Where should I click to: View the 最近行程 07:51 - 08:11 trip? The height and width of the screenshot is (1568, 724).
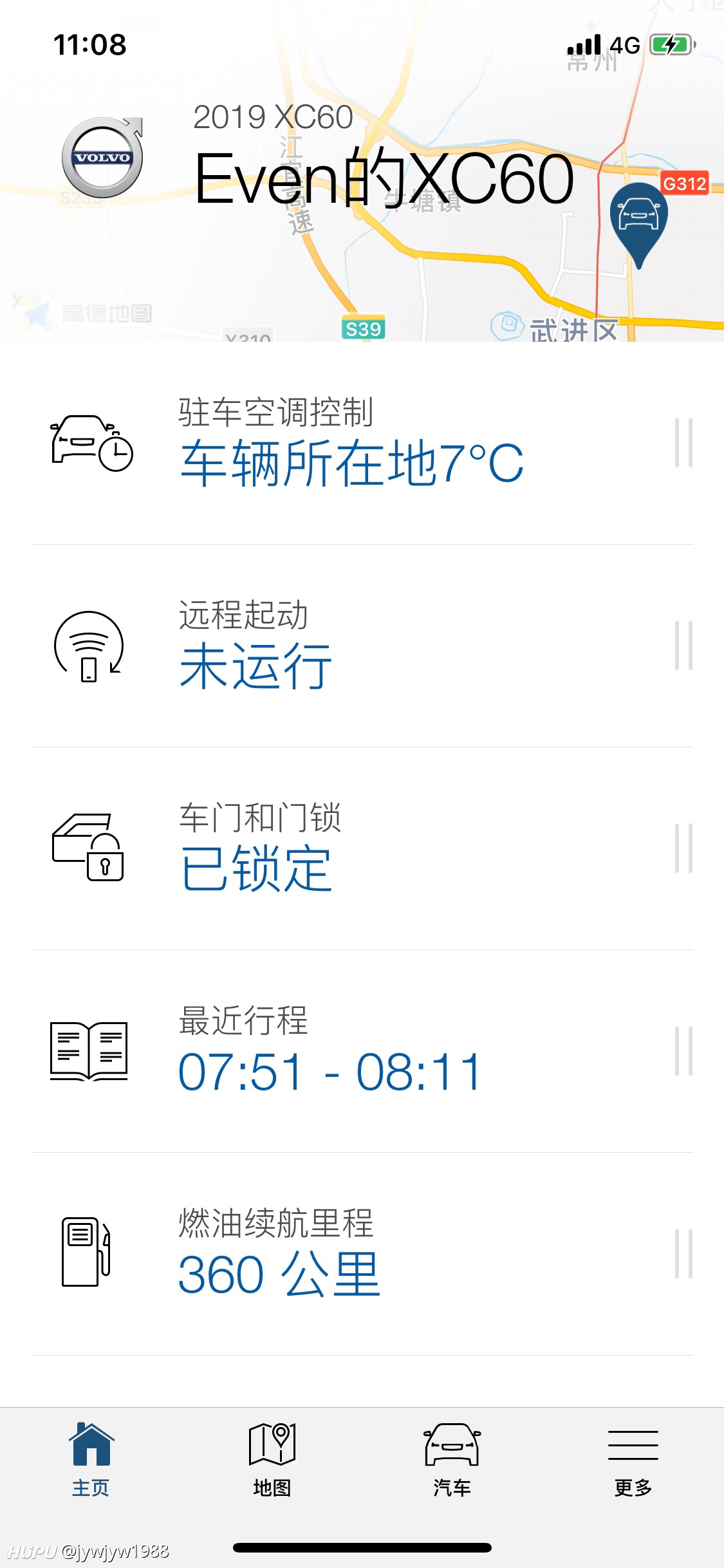point(362,1051)
